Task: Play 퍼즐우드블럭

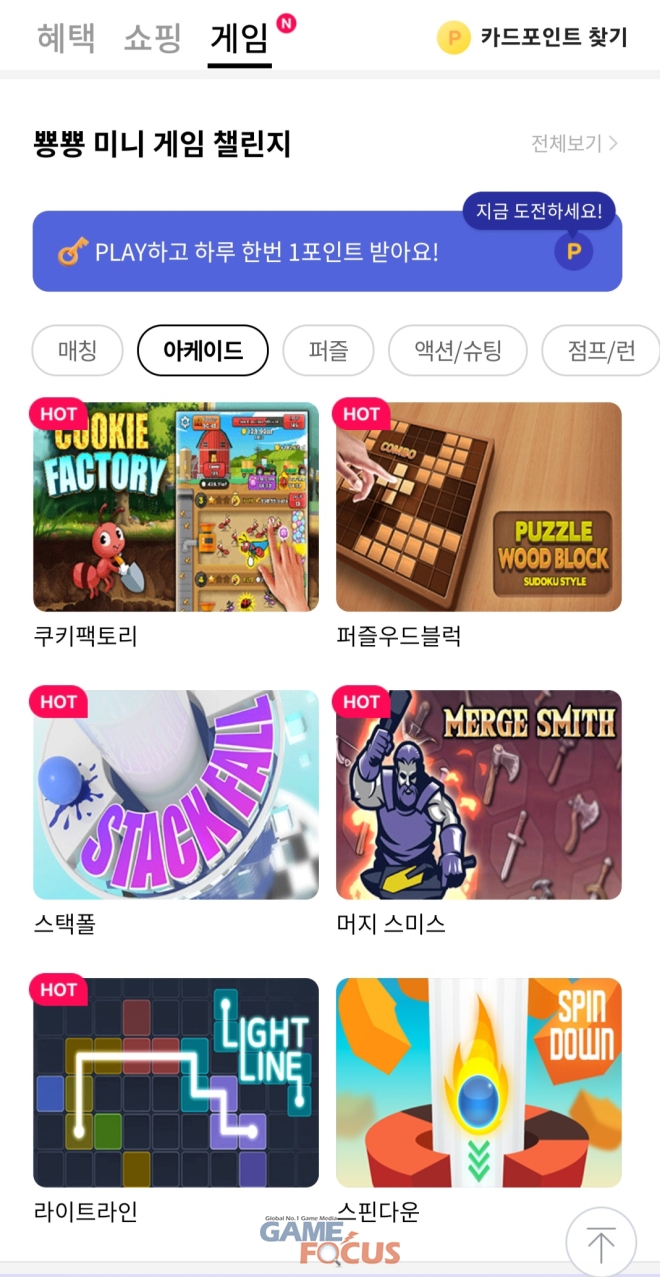Action: coord(478,507)
